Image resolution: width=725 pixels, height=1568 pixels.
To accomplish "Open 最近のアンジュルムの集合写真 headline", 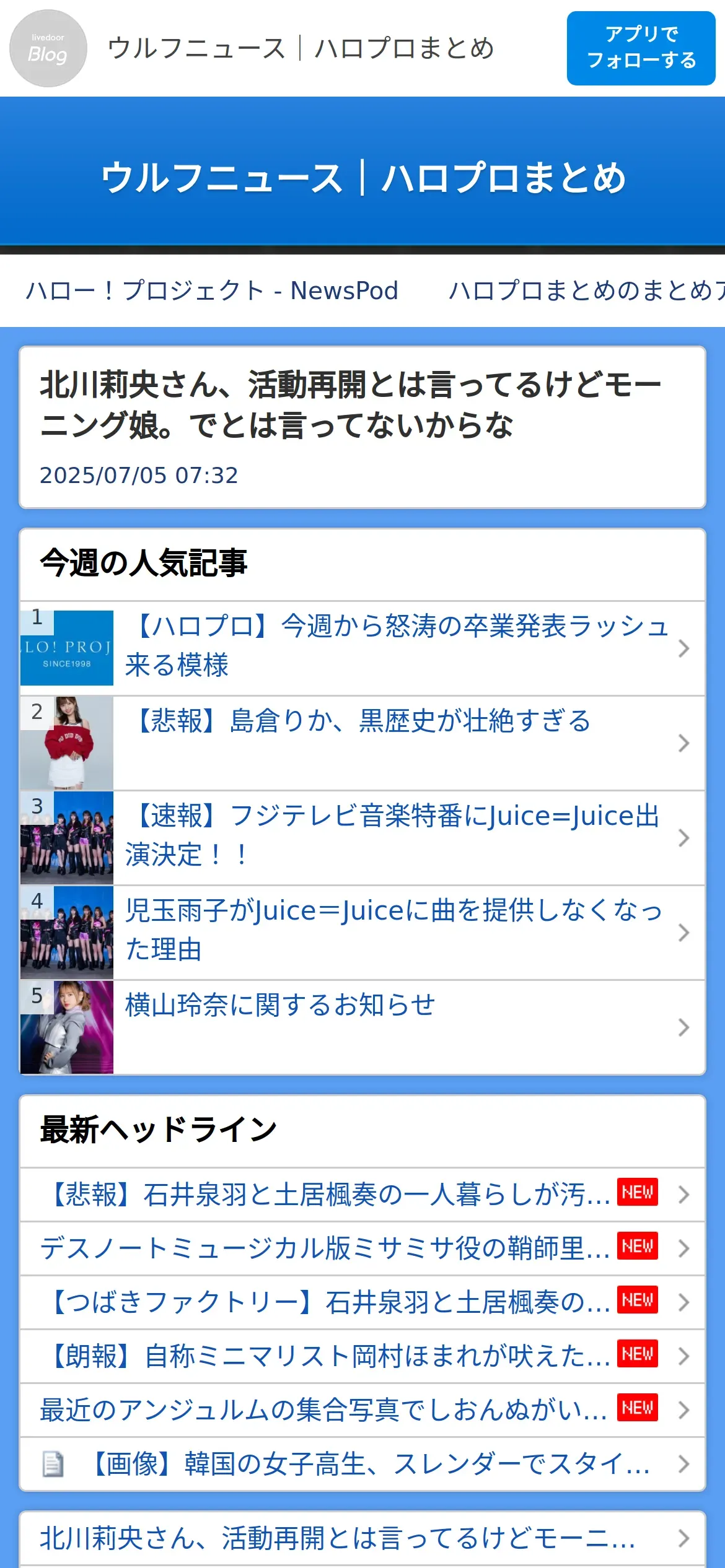I will (x=323, y=1409).
